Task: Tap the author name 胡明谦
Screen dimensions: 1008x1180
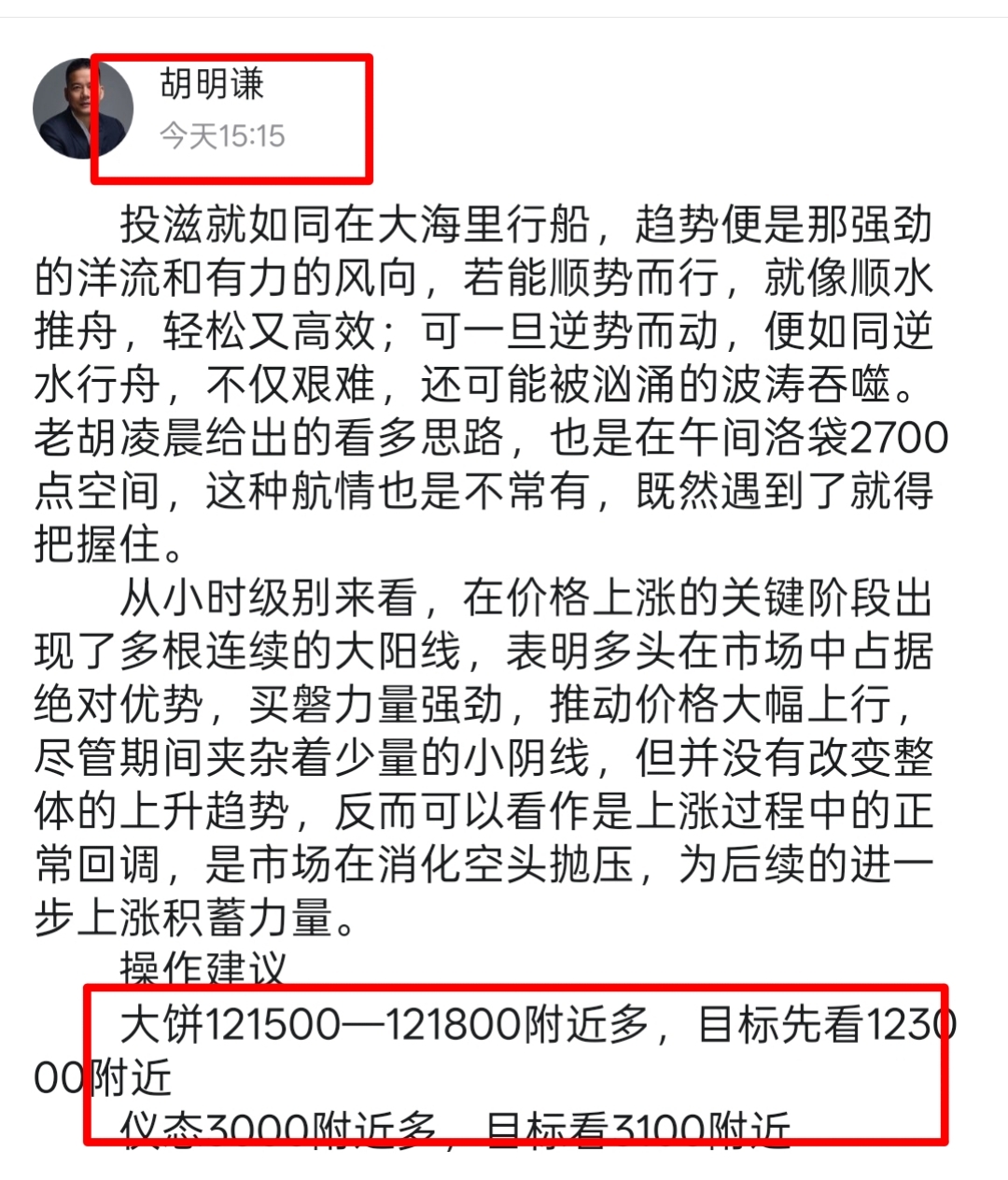Action: point(212,84)
